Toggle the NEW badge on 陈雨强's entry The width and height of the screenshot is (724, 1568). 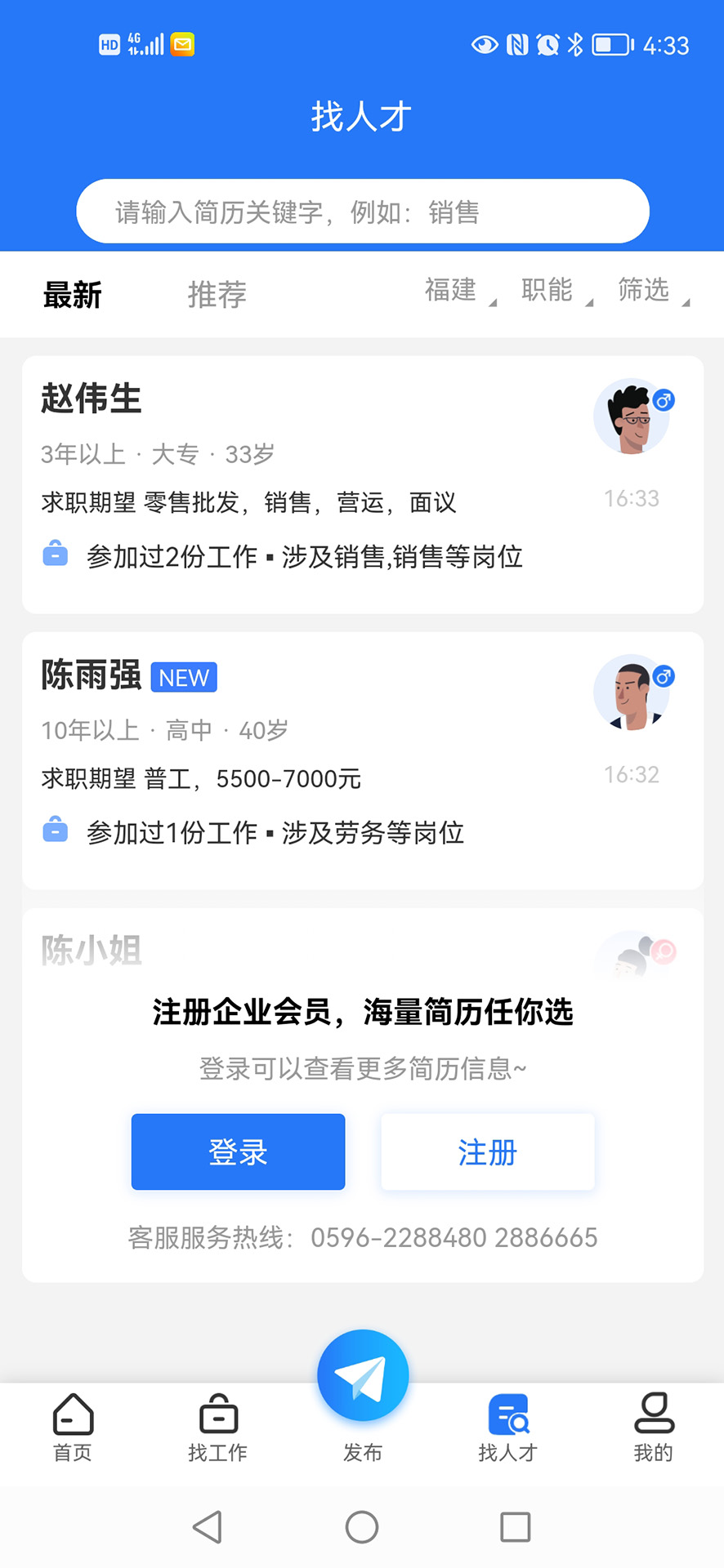183,677
